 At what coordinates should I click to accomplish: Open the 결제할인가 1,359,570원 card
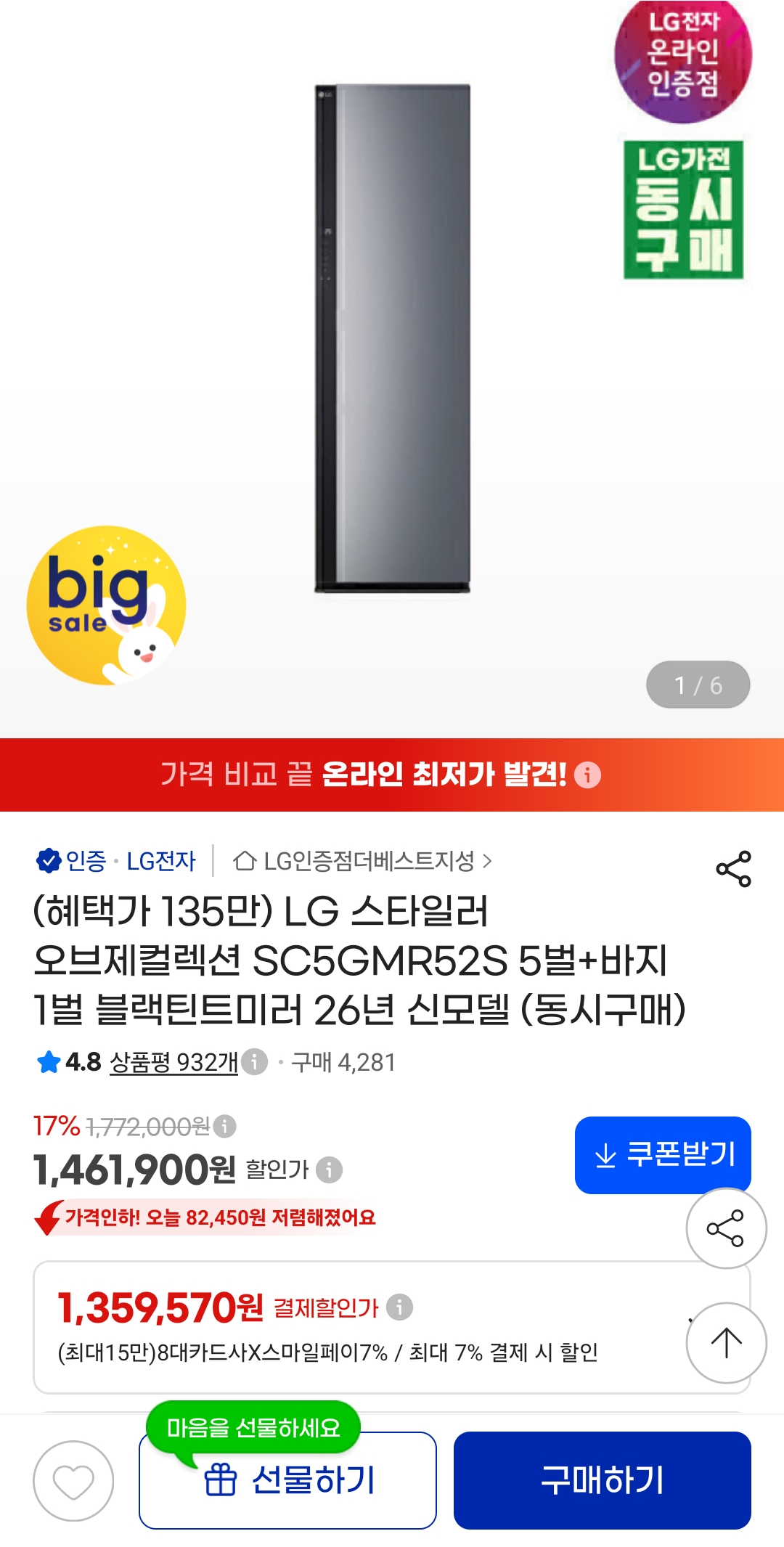[392, 1328]
